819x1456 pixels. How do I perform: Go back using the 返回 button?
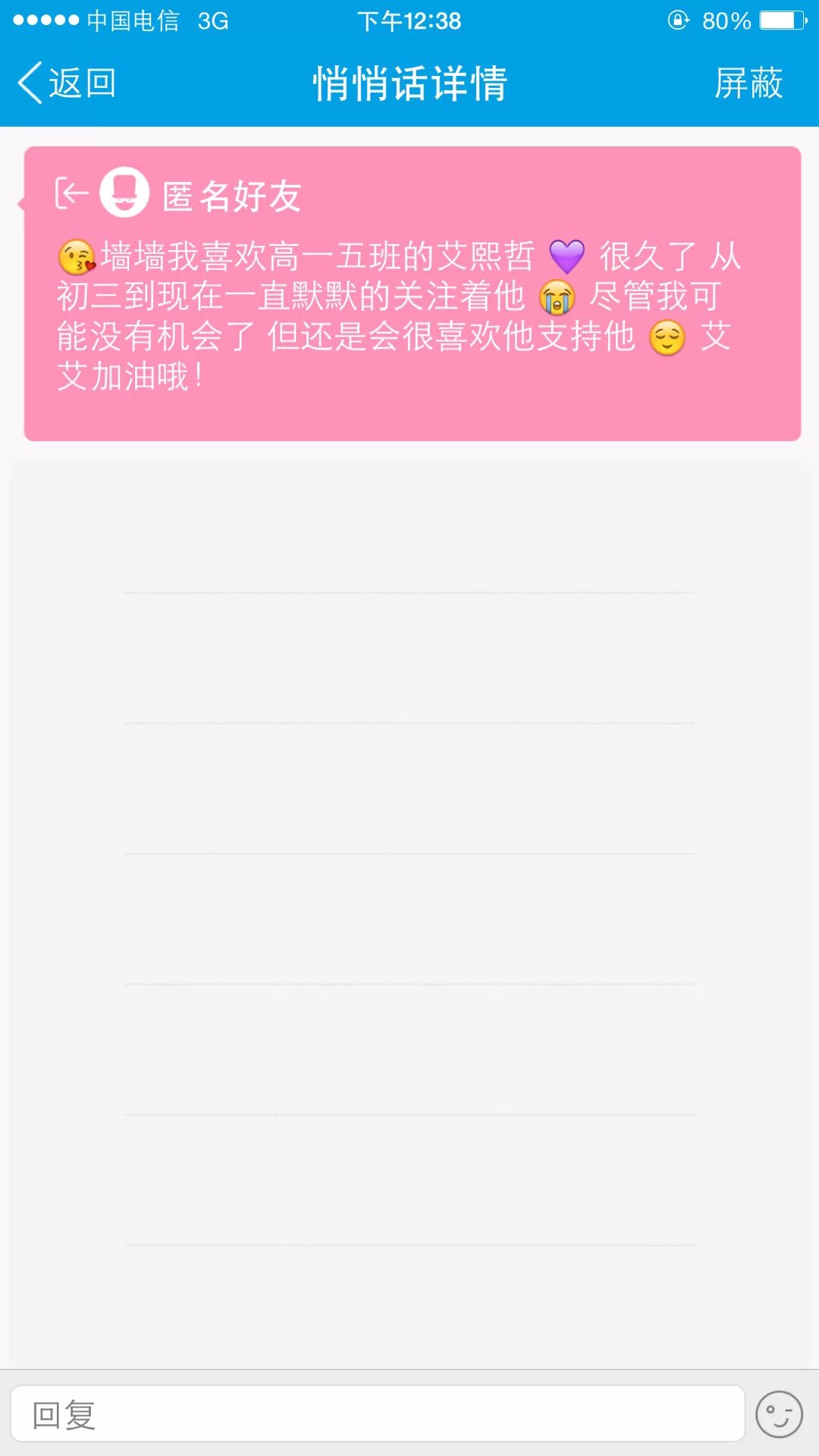pos(67,83)
